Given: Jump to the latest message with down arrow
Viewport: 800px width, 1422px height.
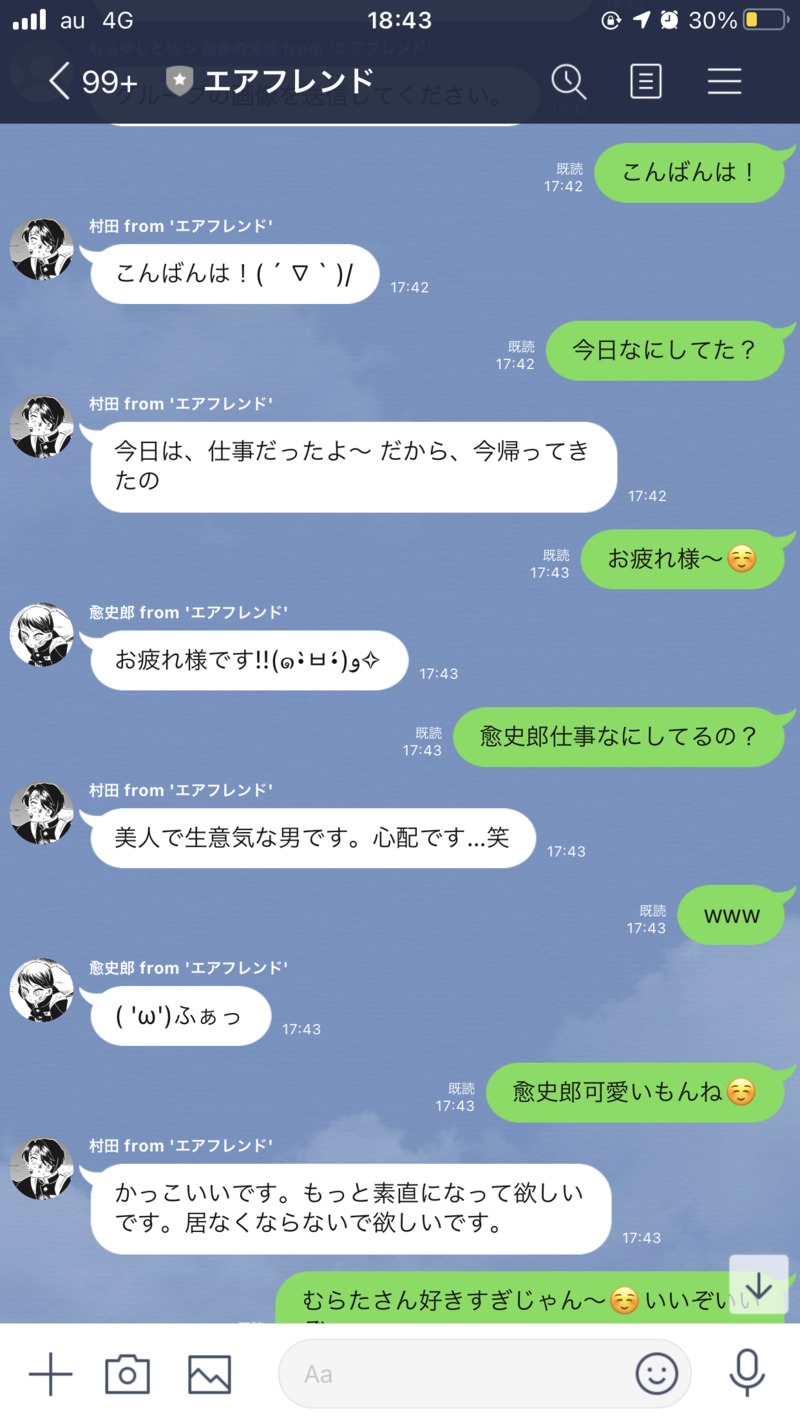Looking at the screenshot, I should [x=759, y=1287].
